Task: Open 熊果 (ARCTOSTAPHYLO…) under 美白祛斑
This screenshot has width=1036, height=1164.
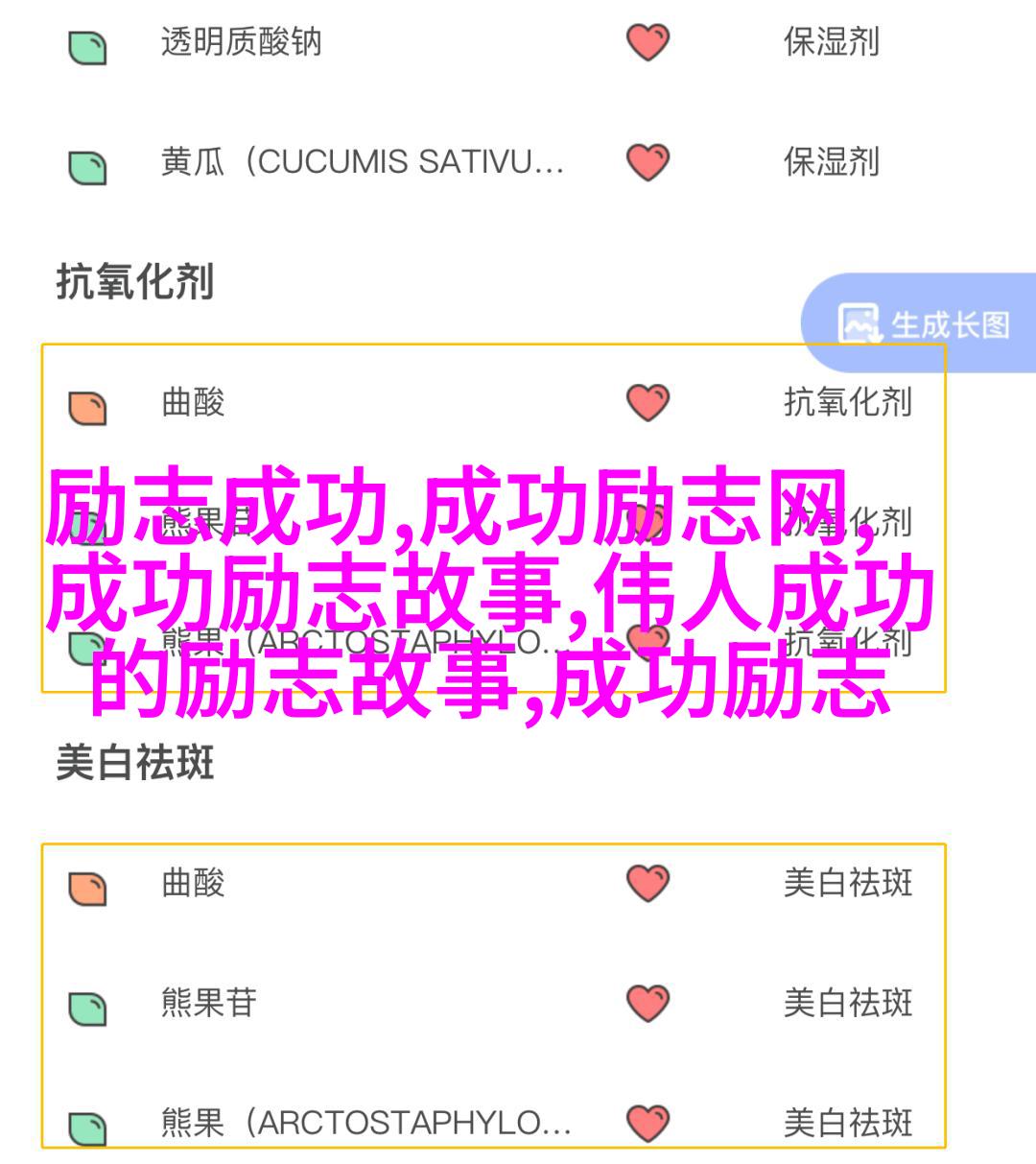Action: point(365,1122)
